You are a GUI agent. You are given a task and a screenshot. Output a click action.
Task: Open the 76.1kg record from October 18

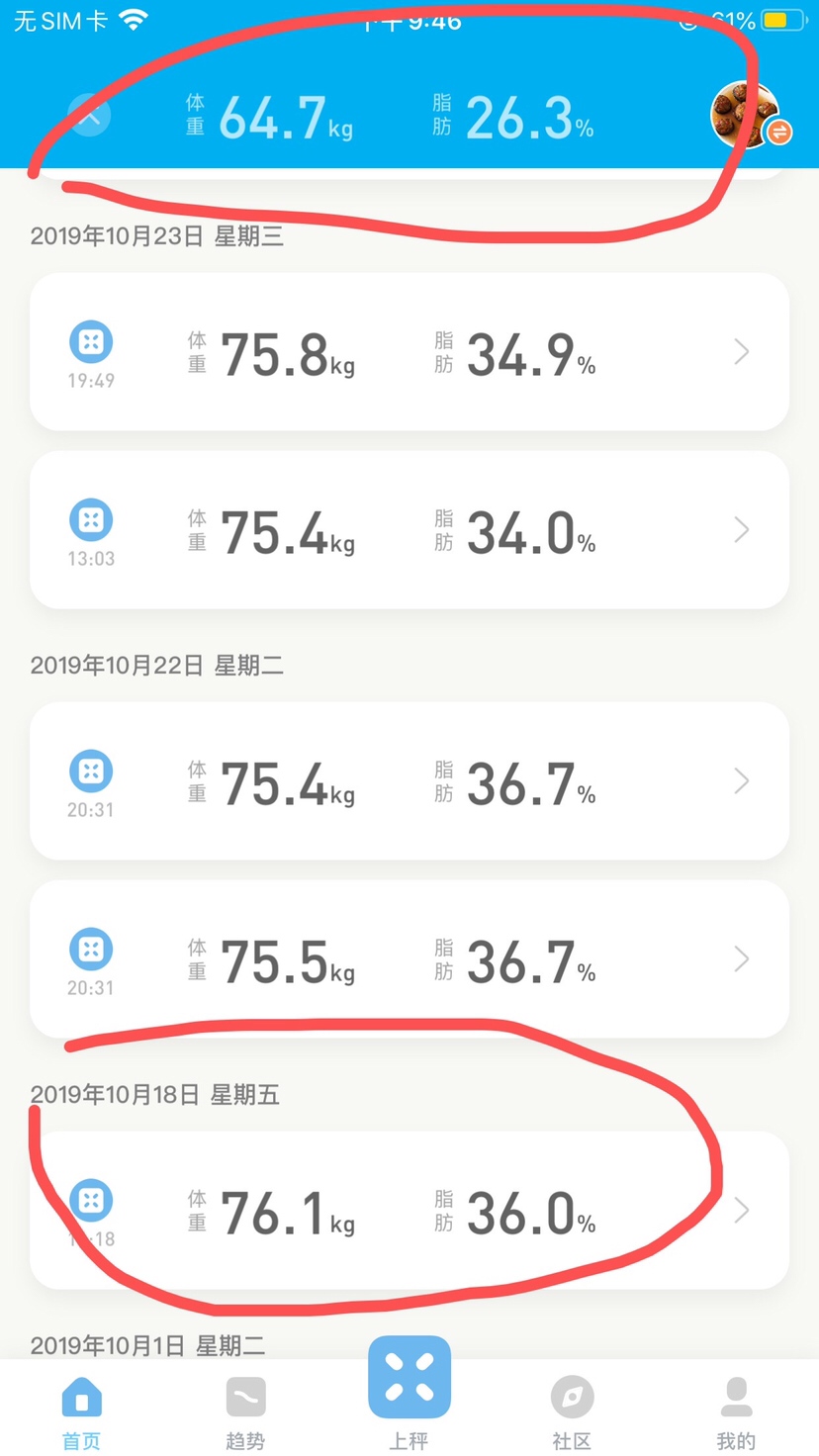click(x=409, y=1211)
